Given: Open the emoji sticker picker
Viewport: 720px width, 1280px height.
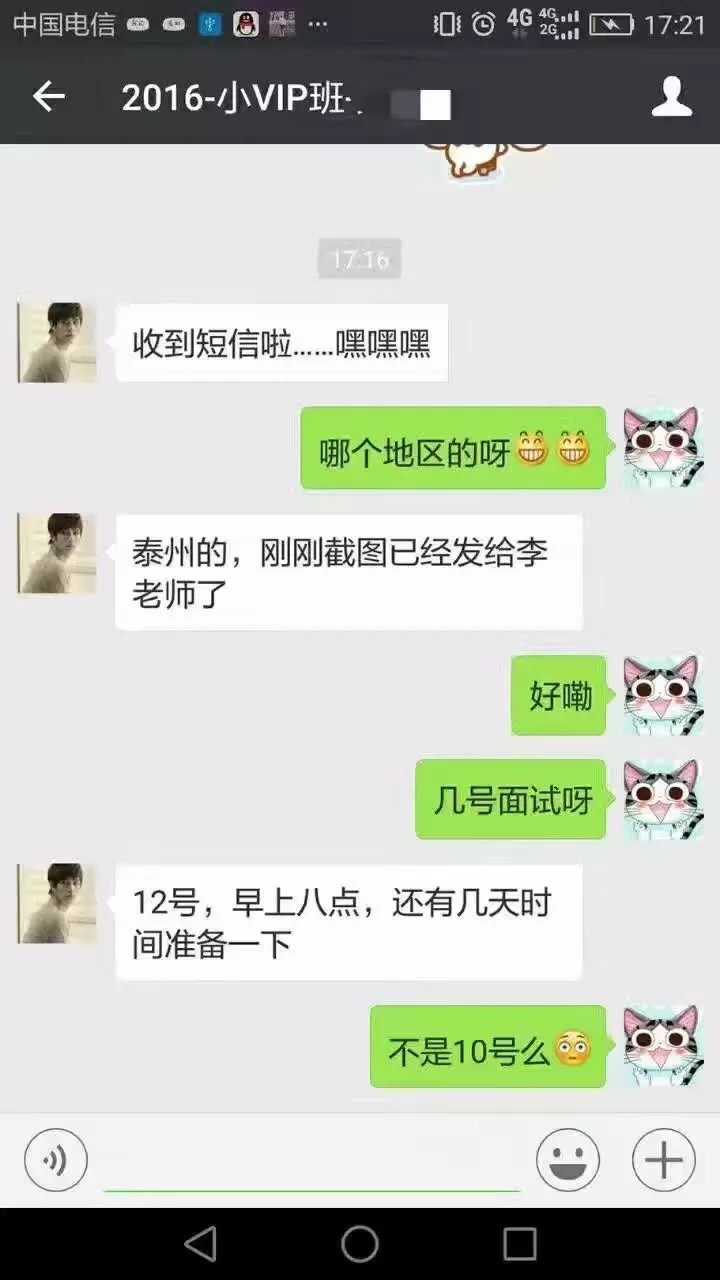Looking at the screenshot, I should coord(567,1161).
